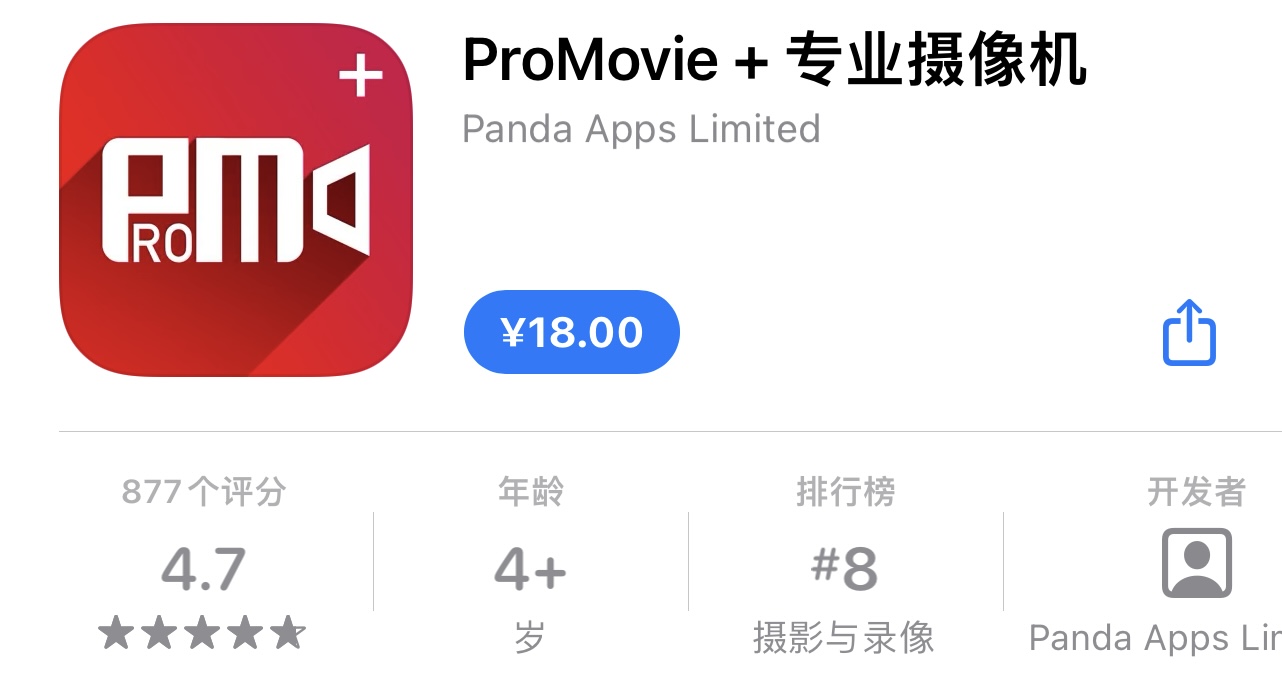Open the #8 摄影与录像 chart ranking

point(844,567)
